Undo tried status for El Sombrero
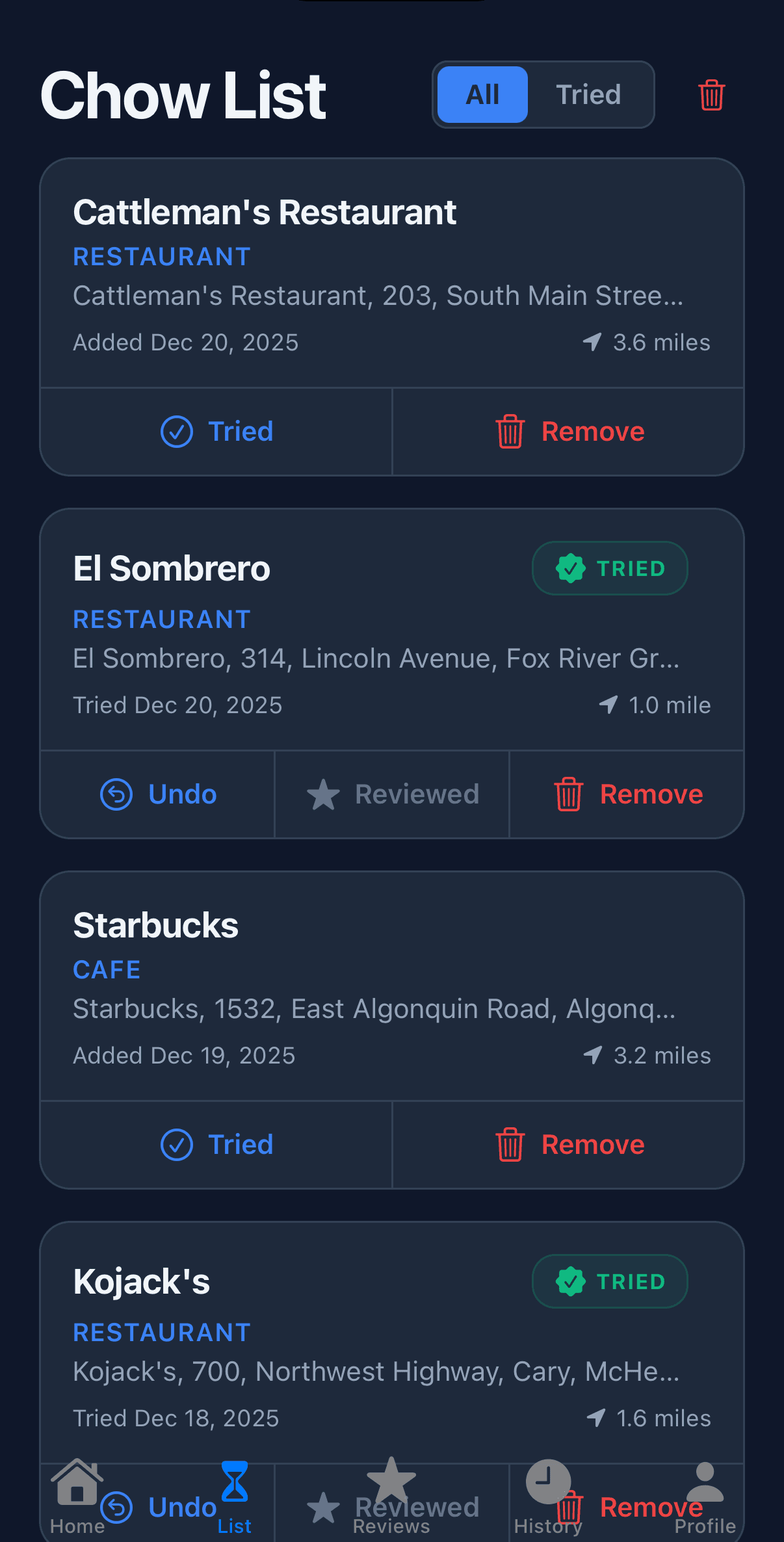 (x=158, y=794)
